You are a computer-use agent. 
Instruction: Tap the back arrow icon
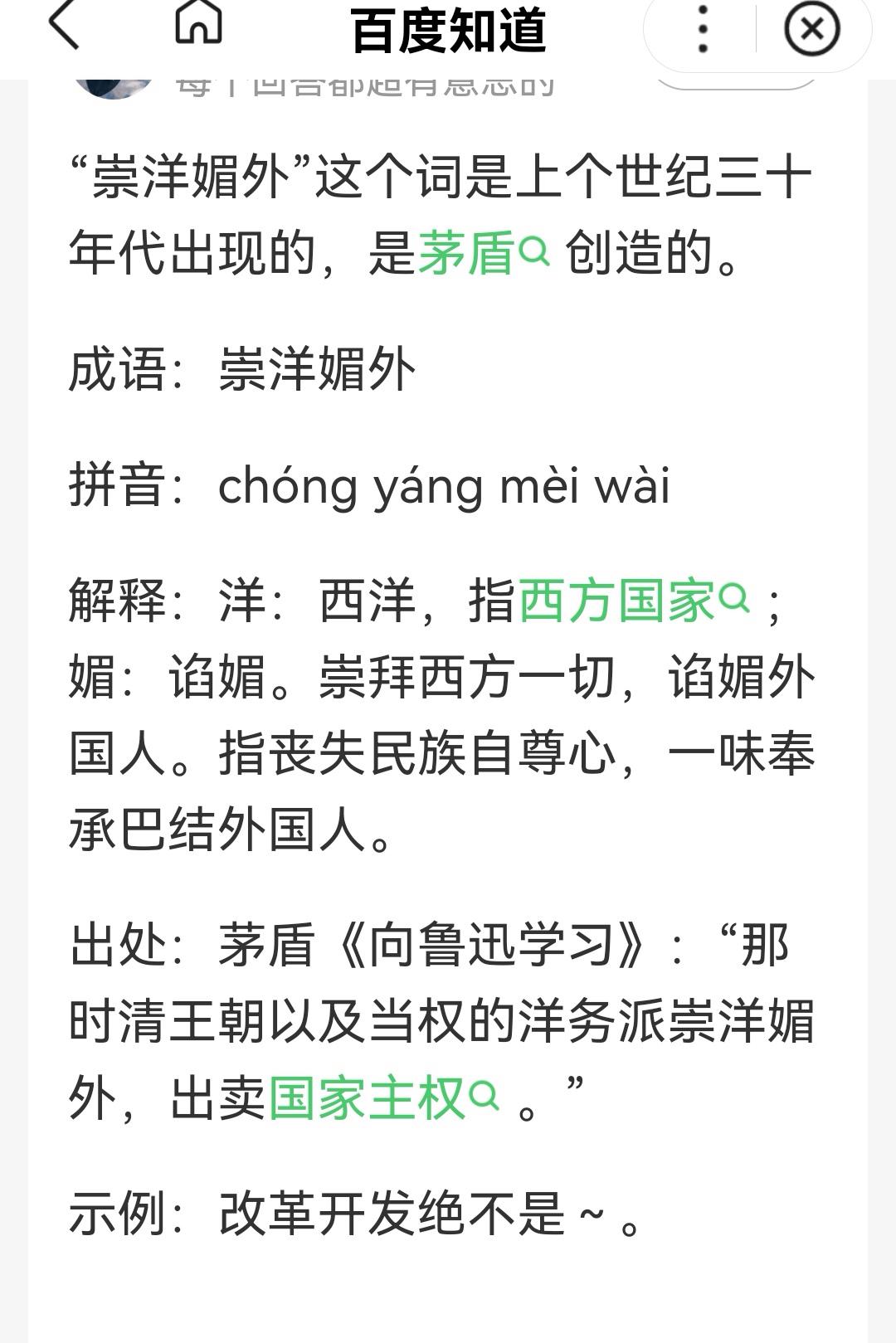(62, 25)
